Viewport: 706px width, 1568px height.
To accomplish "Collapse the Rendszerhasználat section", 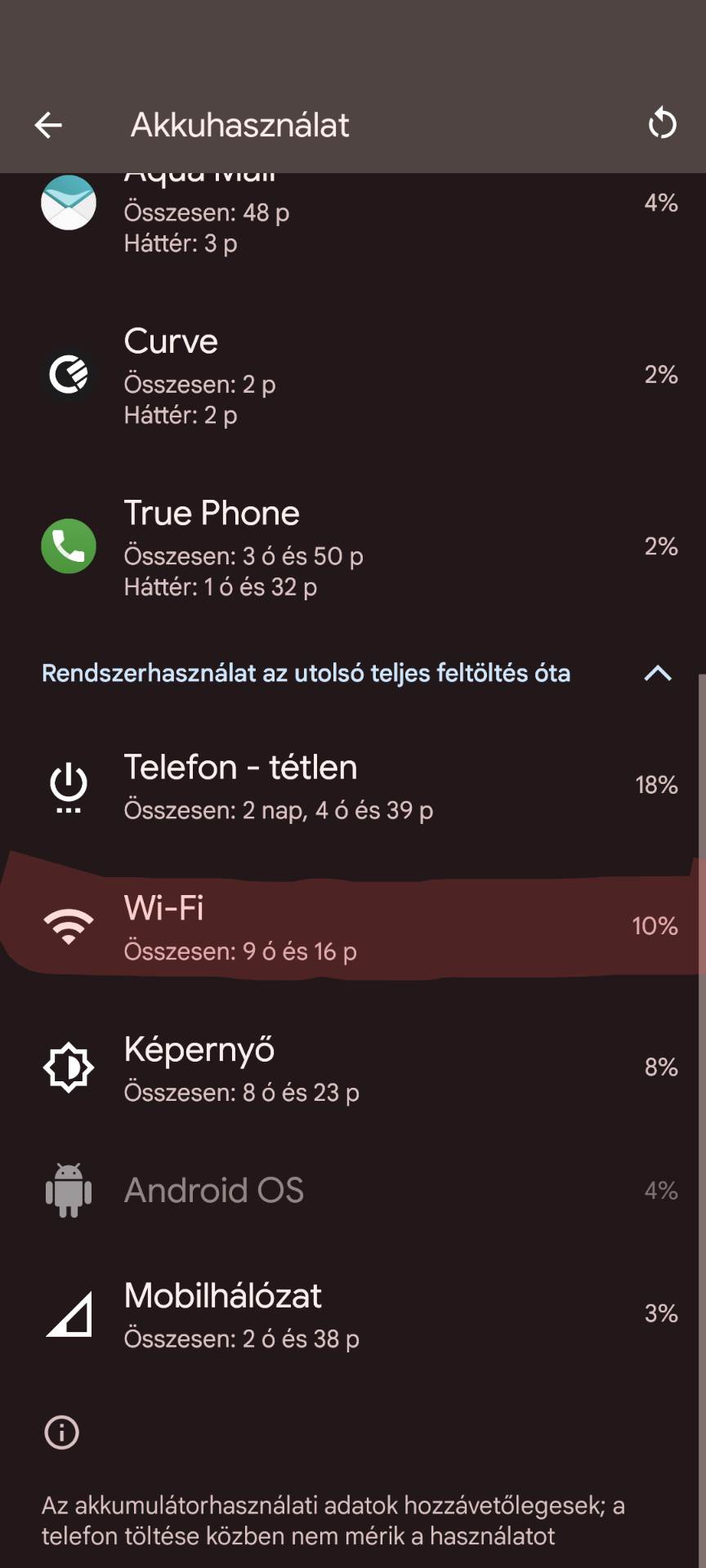I will 658,673.
